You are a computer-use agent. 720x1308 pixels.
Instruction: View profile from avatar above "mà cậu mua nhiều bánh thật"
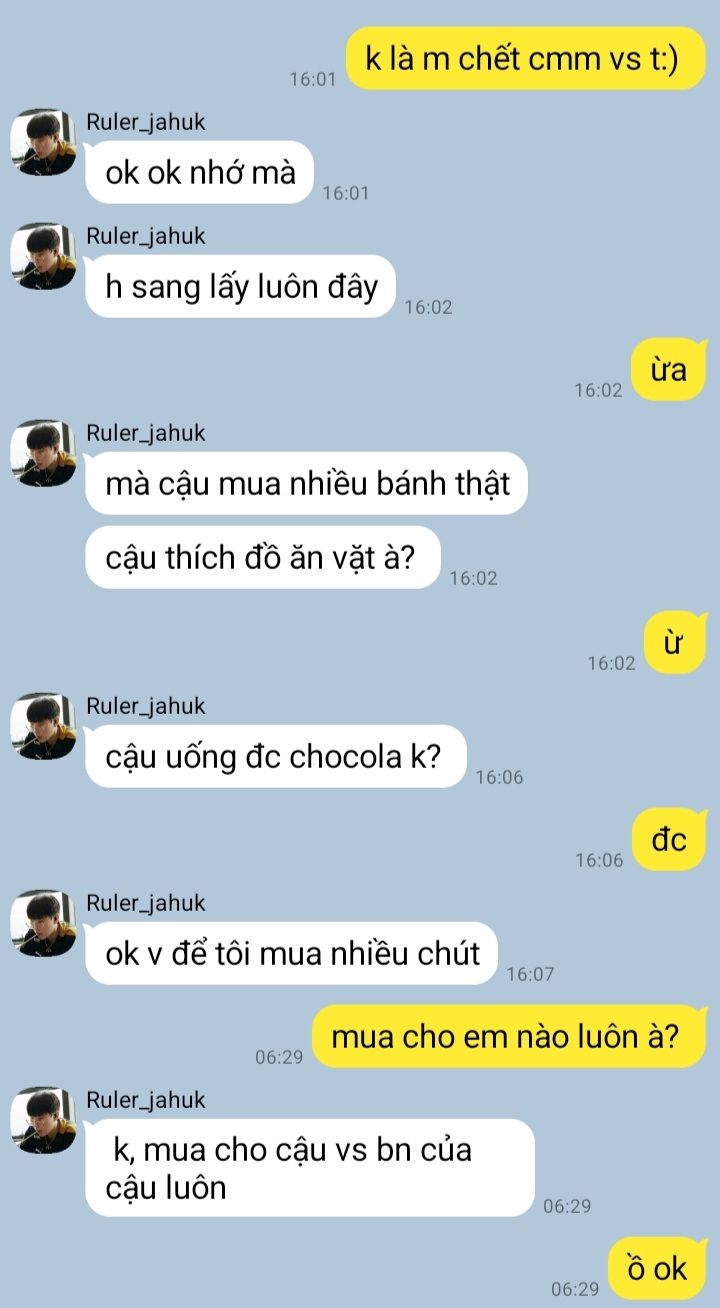pyautogui.click(x=43, y=453)
